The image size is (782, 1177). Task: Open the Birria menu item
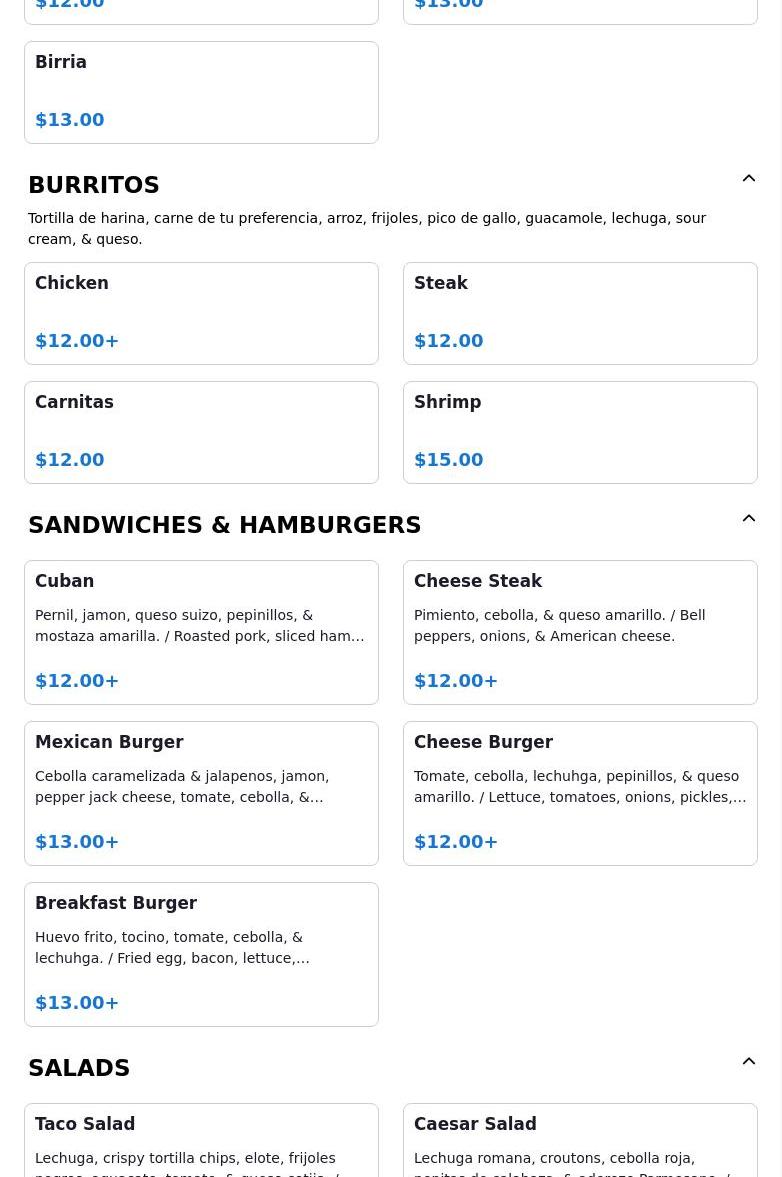[x=201, y=92]
